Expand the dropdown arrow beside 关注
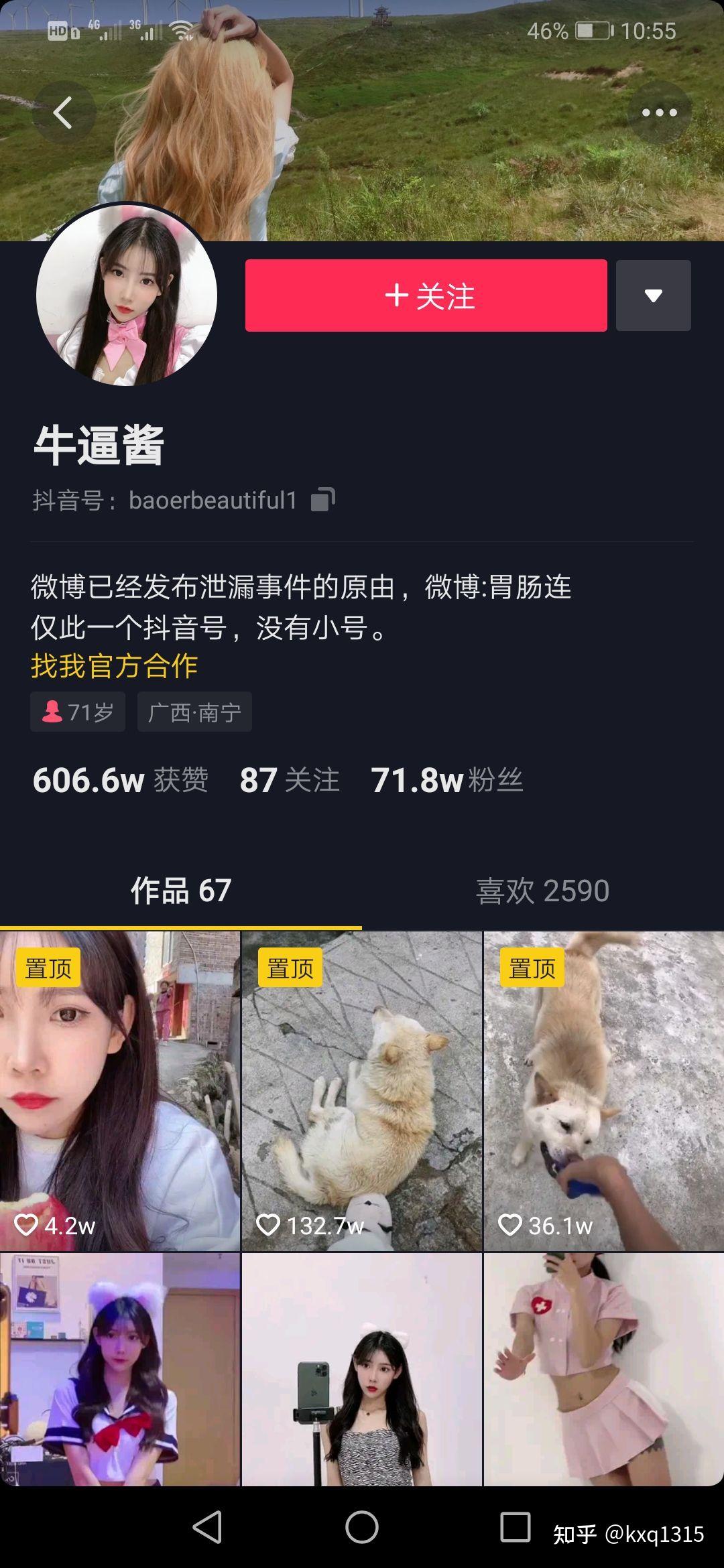Screen dimensions: 724x1568 click(x=653, y=296)
